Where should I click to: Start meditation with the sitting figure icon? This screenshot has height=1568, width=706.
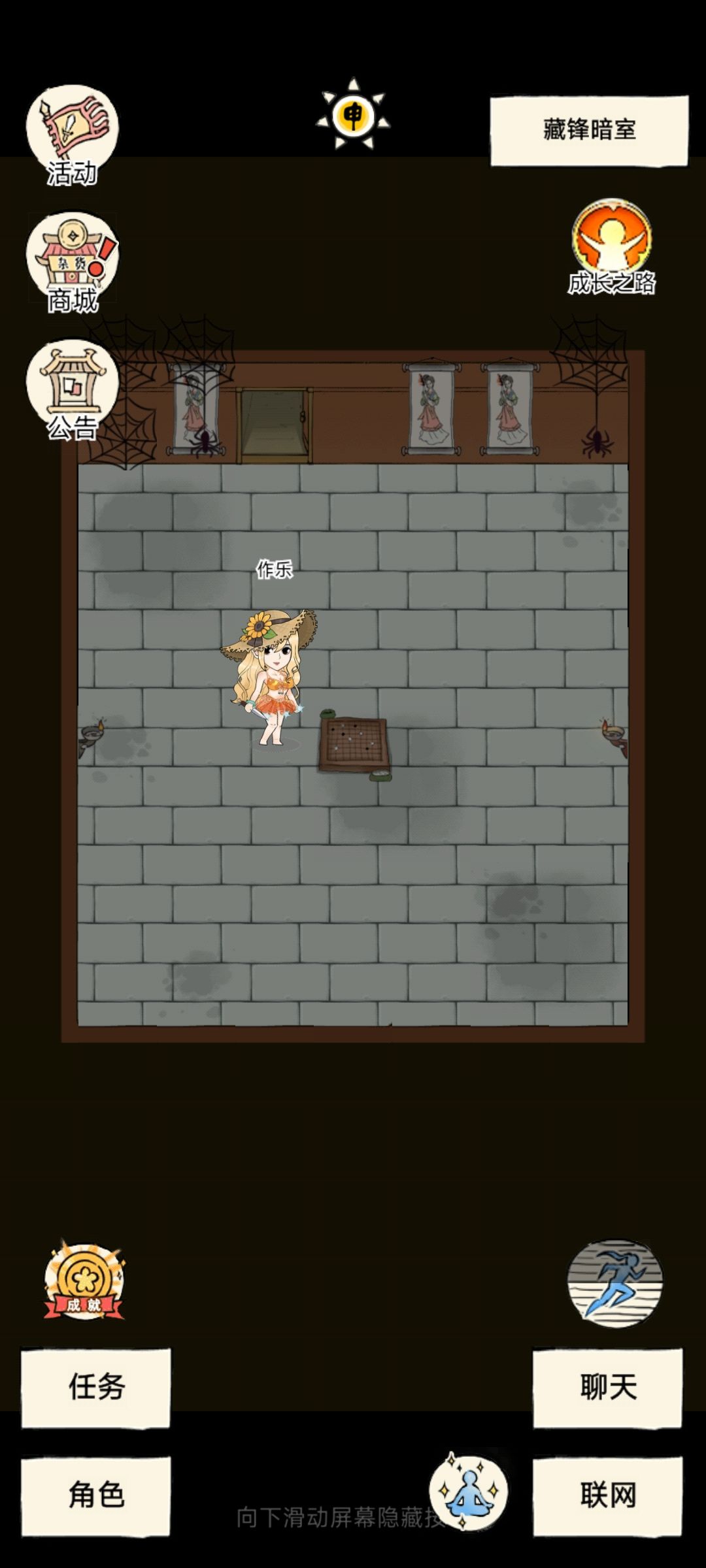468,1491
